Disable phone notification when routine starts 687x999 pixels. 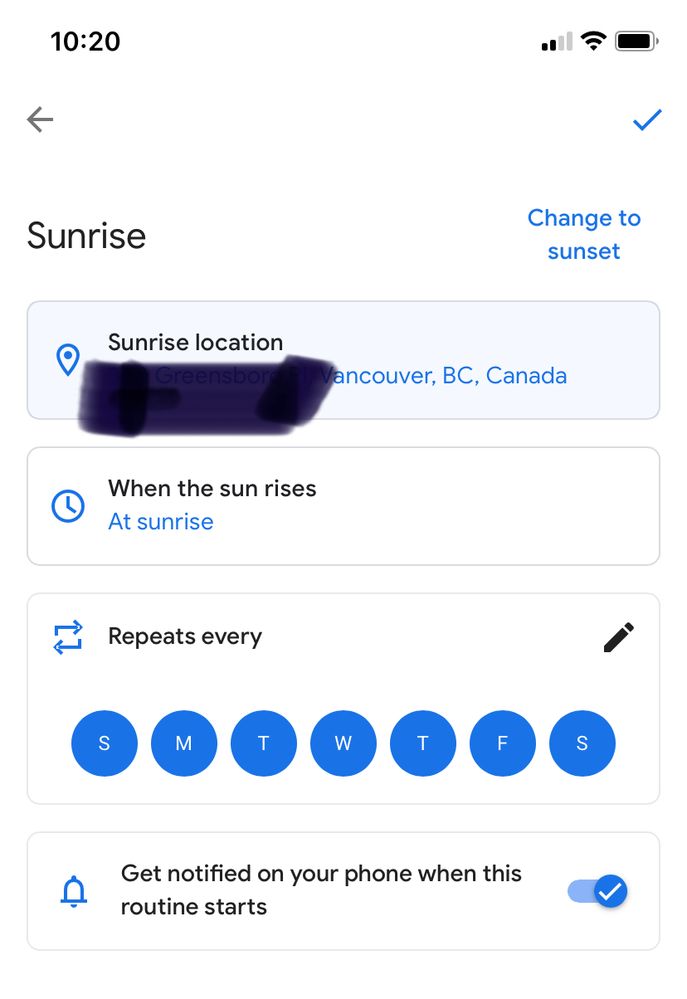pyautogui.click(x=598, y=890)
